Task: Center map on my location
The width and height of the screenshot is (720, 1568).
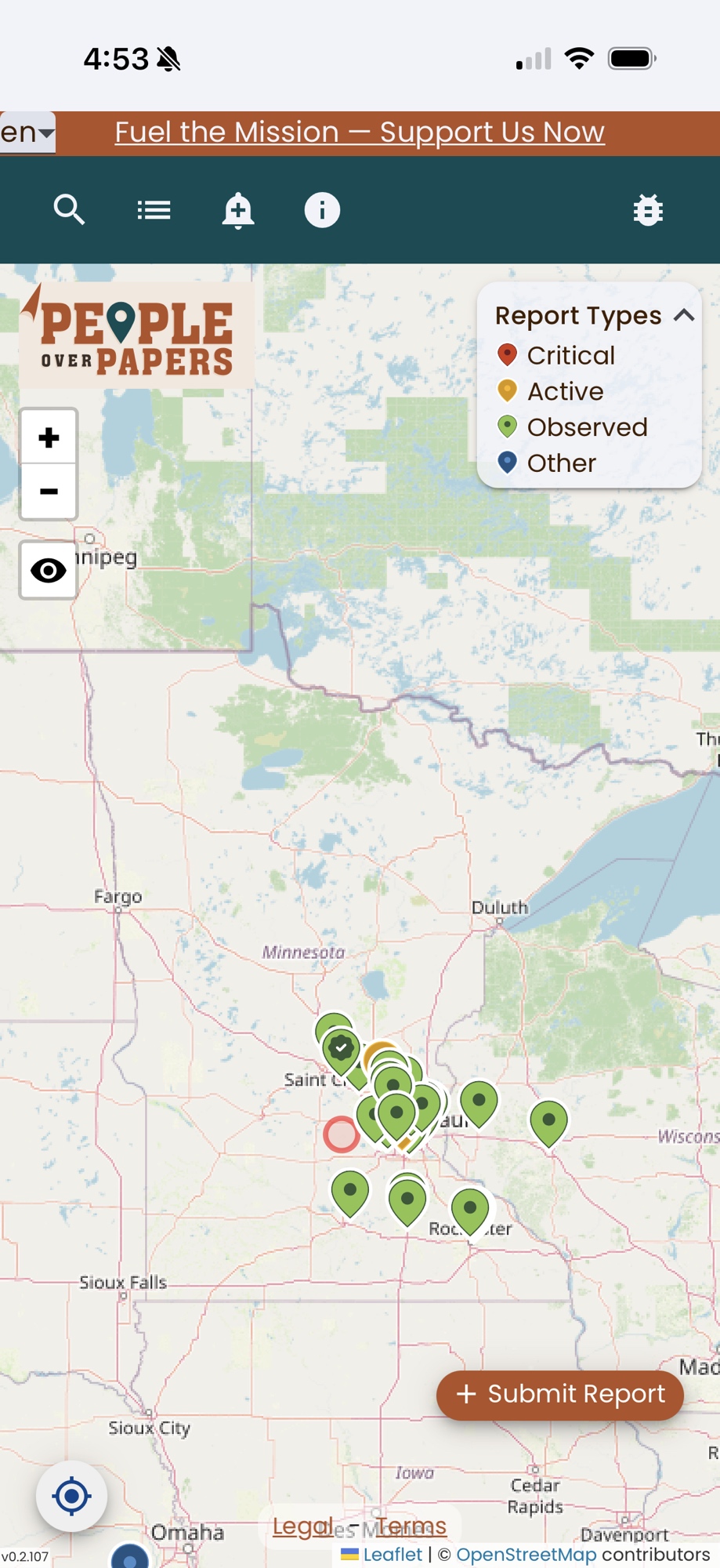Action: (x=71, y=1496)
